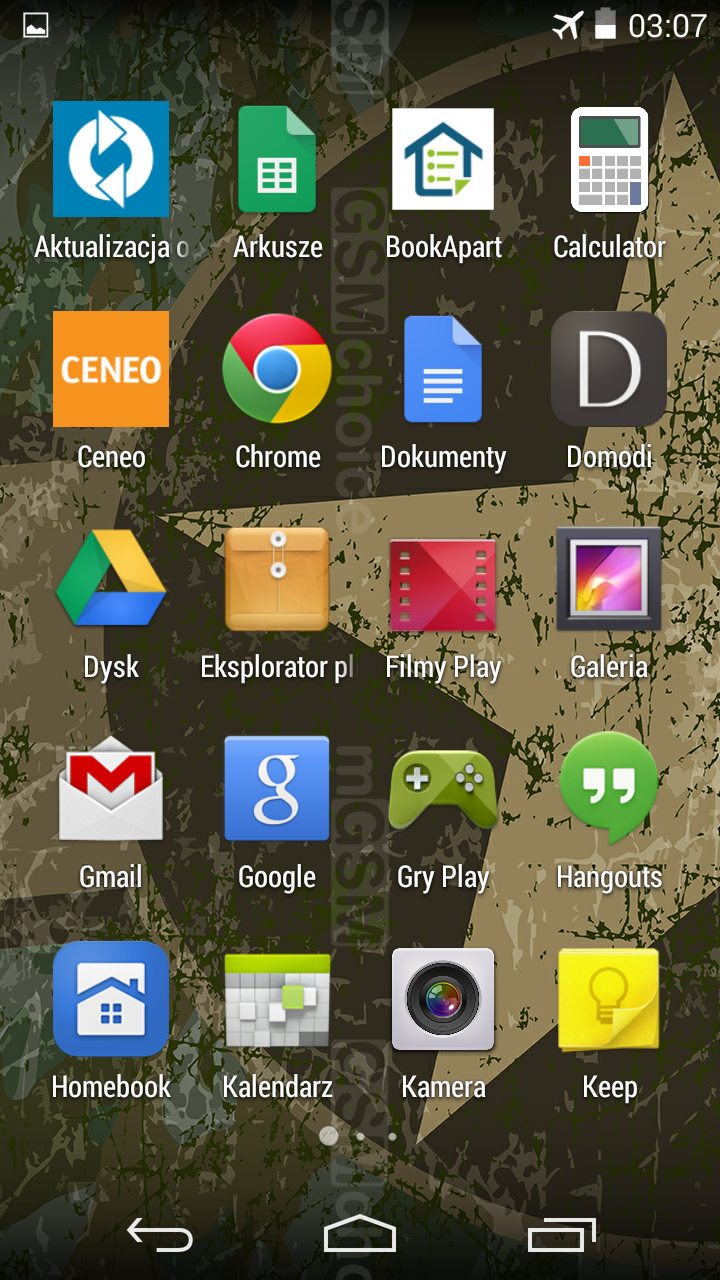Open the Google search app
The width and height of the screenshot is (720, 1280).
[x=277, y=790]
